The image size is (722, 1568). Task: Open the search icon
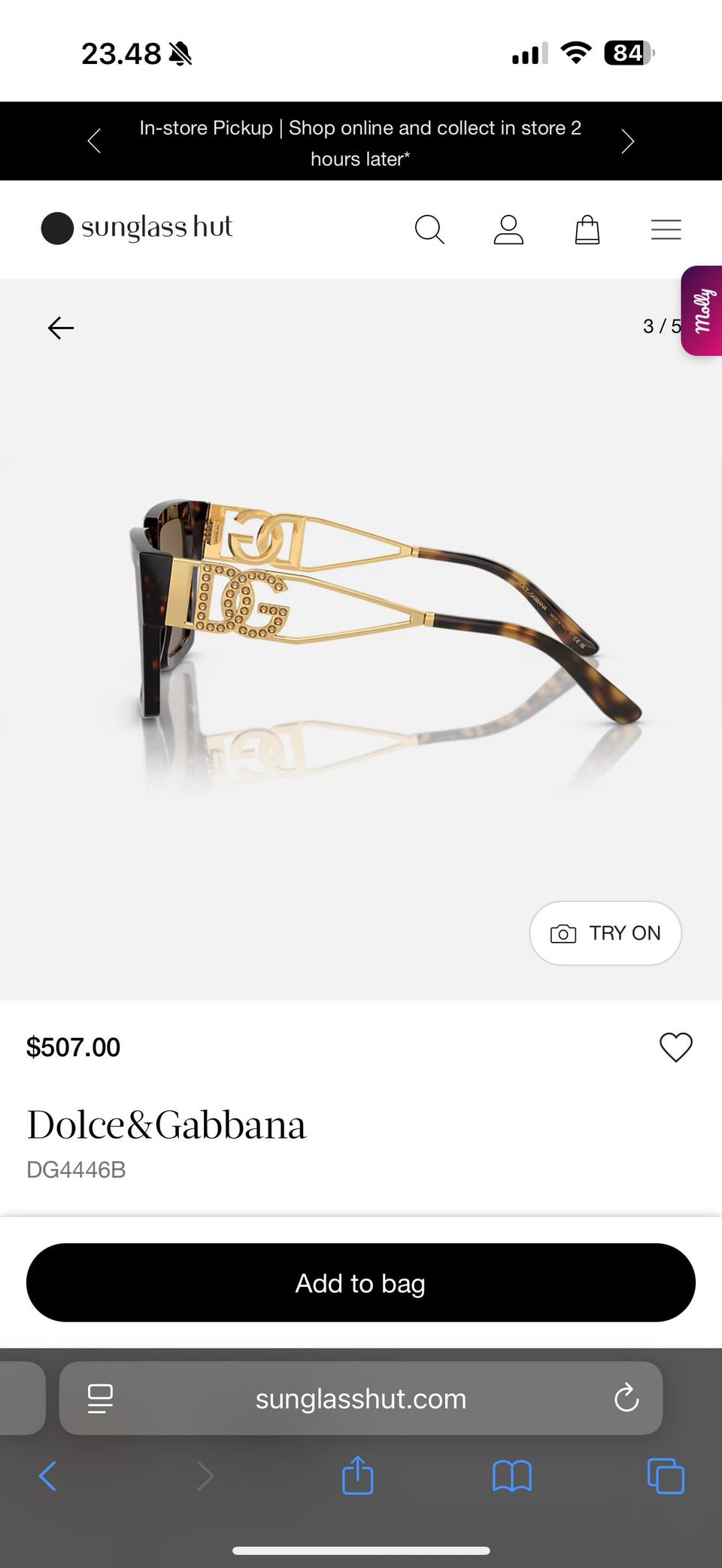coord(429,229)
